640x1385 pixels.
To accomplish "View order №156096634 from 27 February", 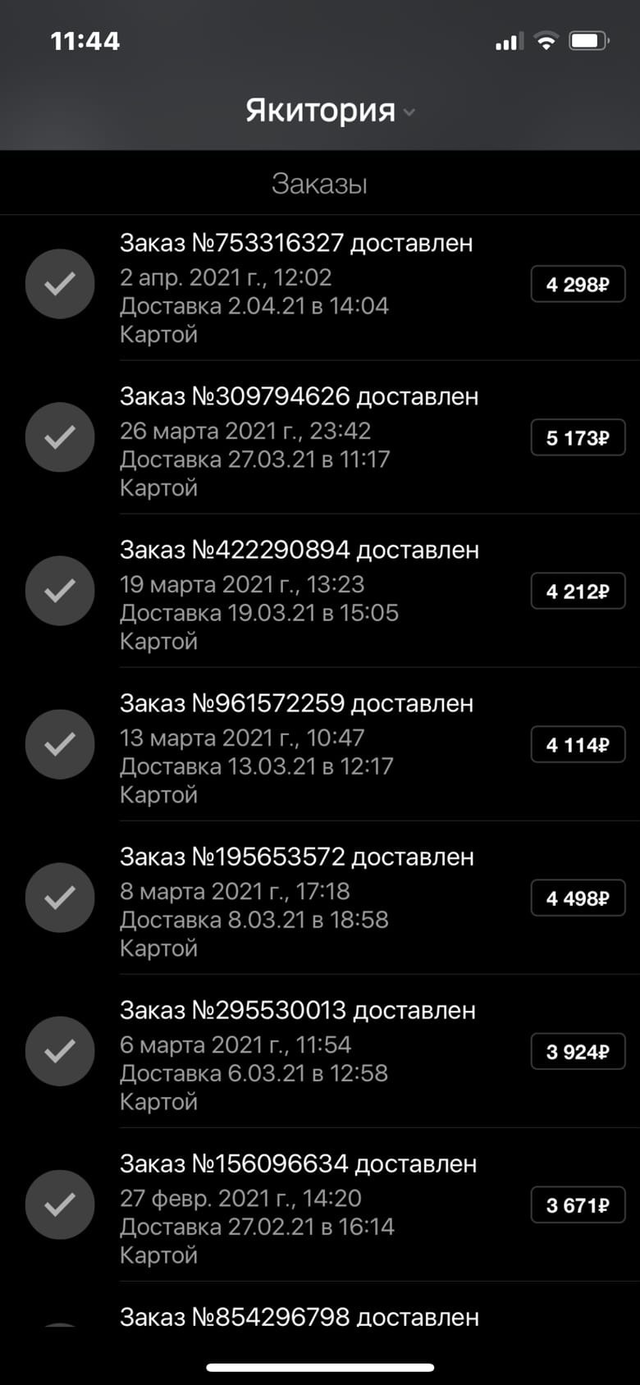I will pyautogui.click(x=320, y=1205).
